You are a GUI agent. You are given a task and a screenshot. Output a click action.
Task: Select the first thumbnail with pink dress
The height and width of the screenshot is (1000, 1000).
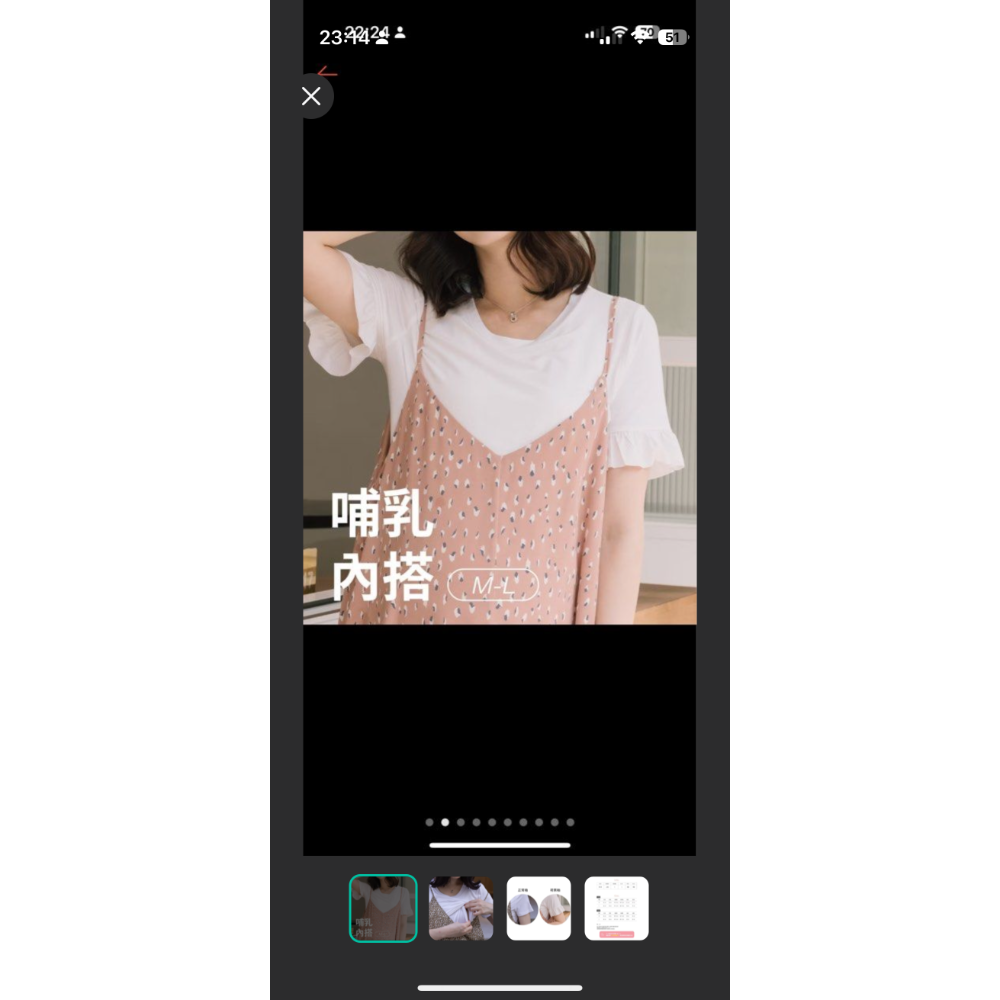[x=383, y=908]
